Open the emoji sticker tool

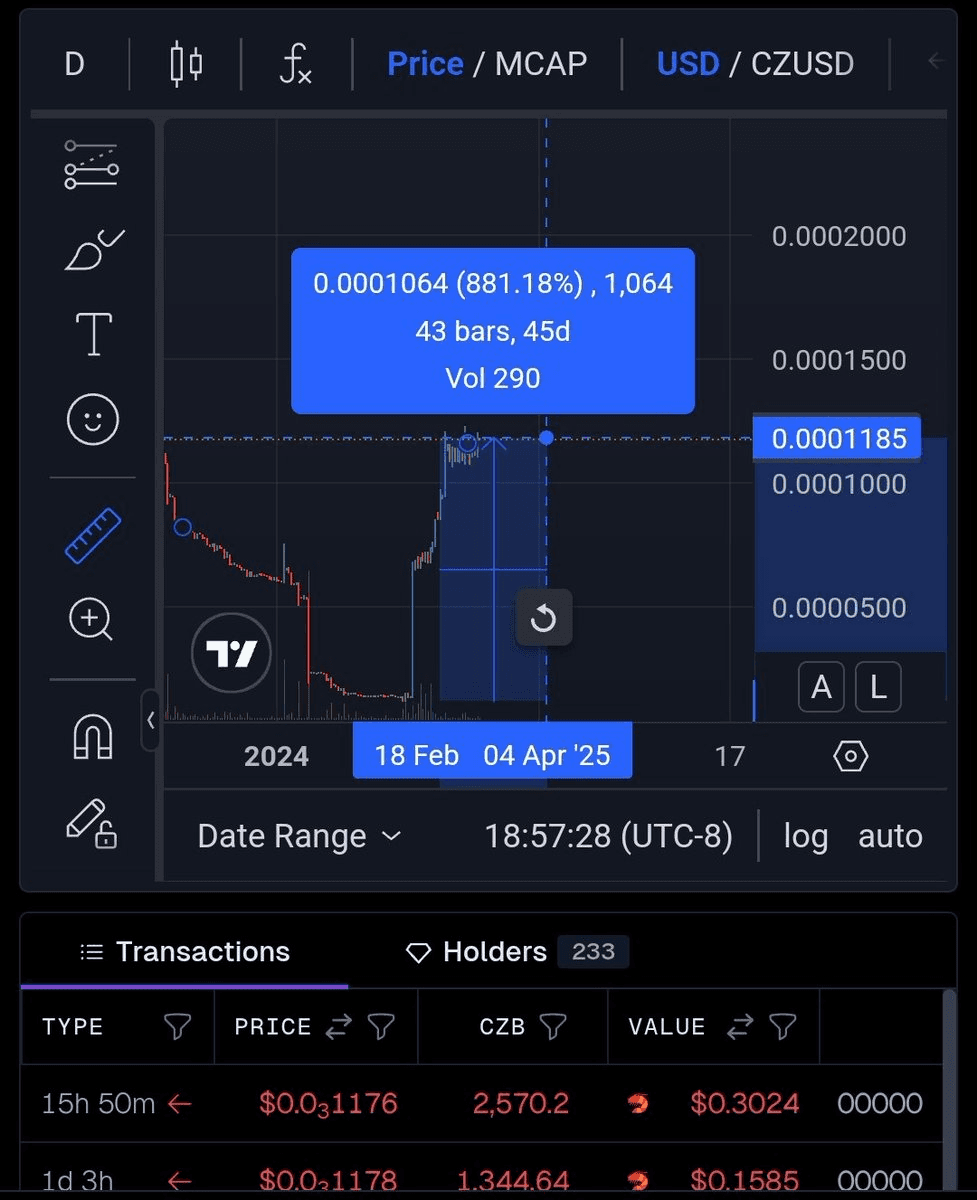click(x=93, y=419)
